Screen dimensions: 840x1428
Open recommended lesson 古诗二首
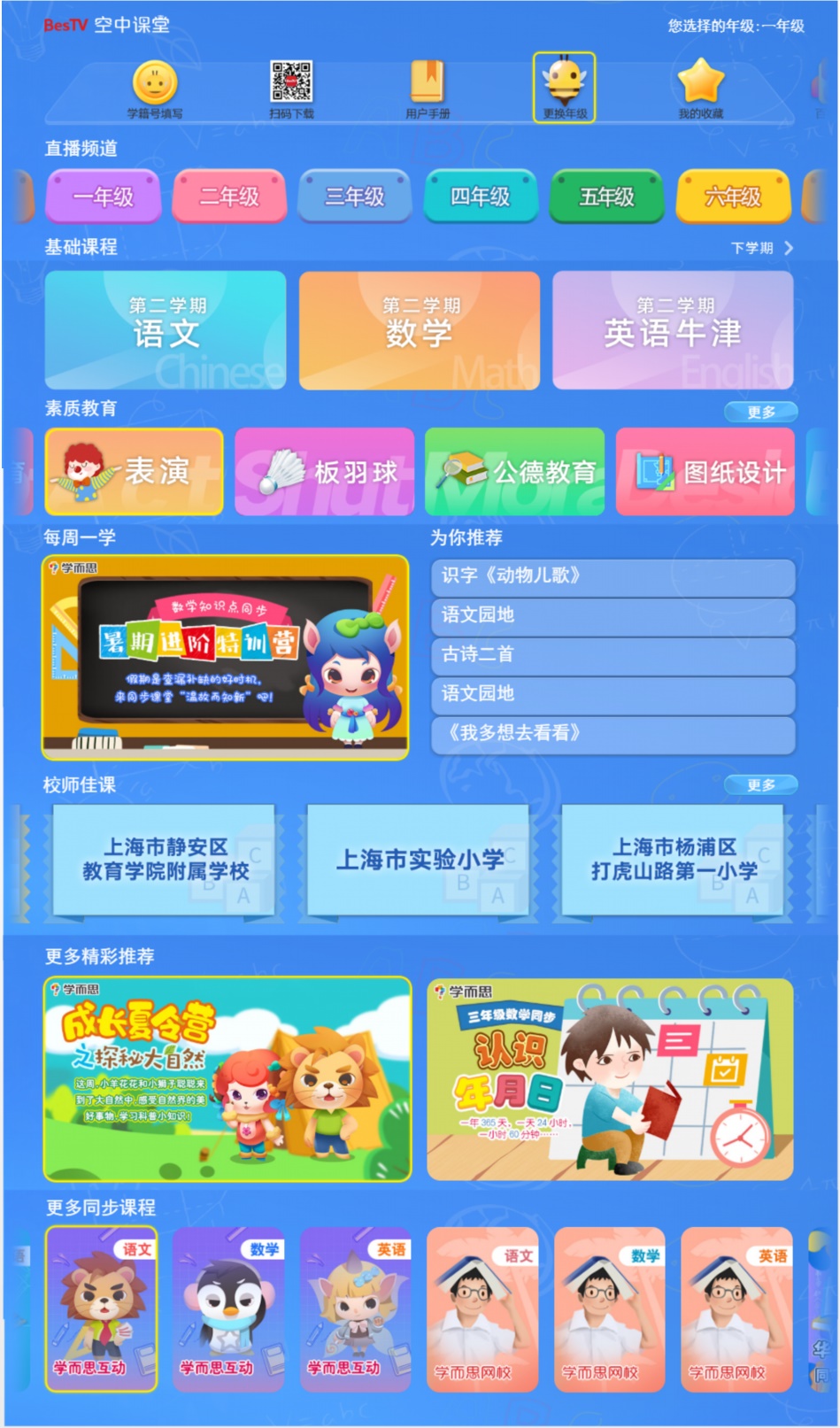[613, 654]
